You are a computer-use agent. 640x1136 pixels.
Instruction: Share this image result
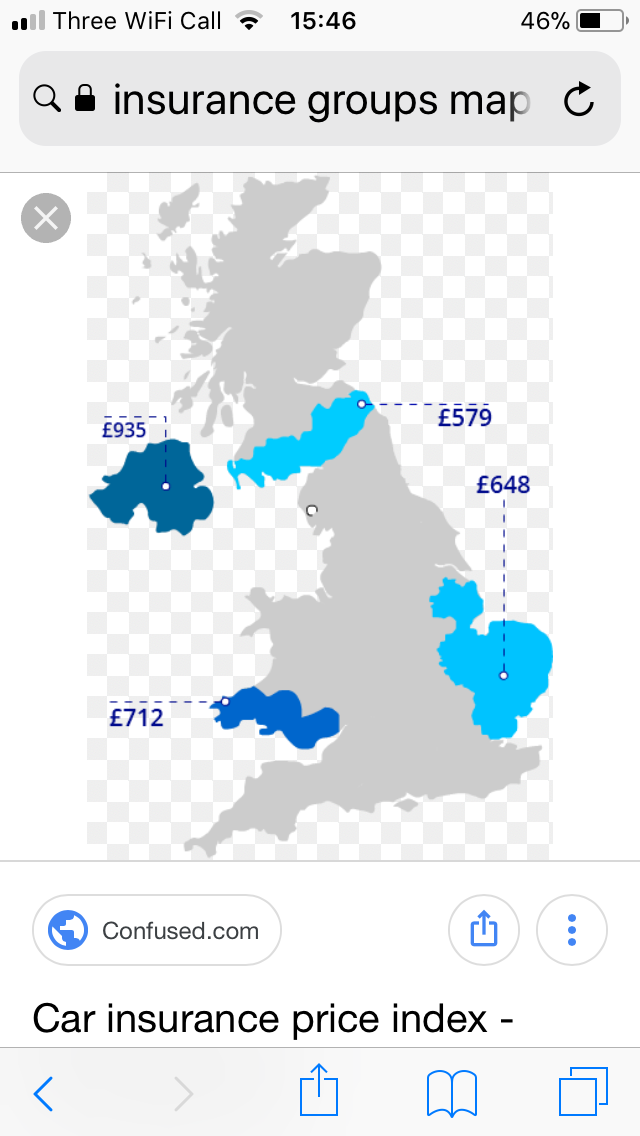[483, 930]
